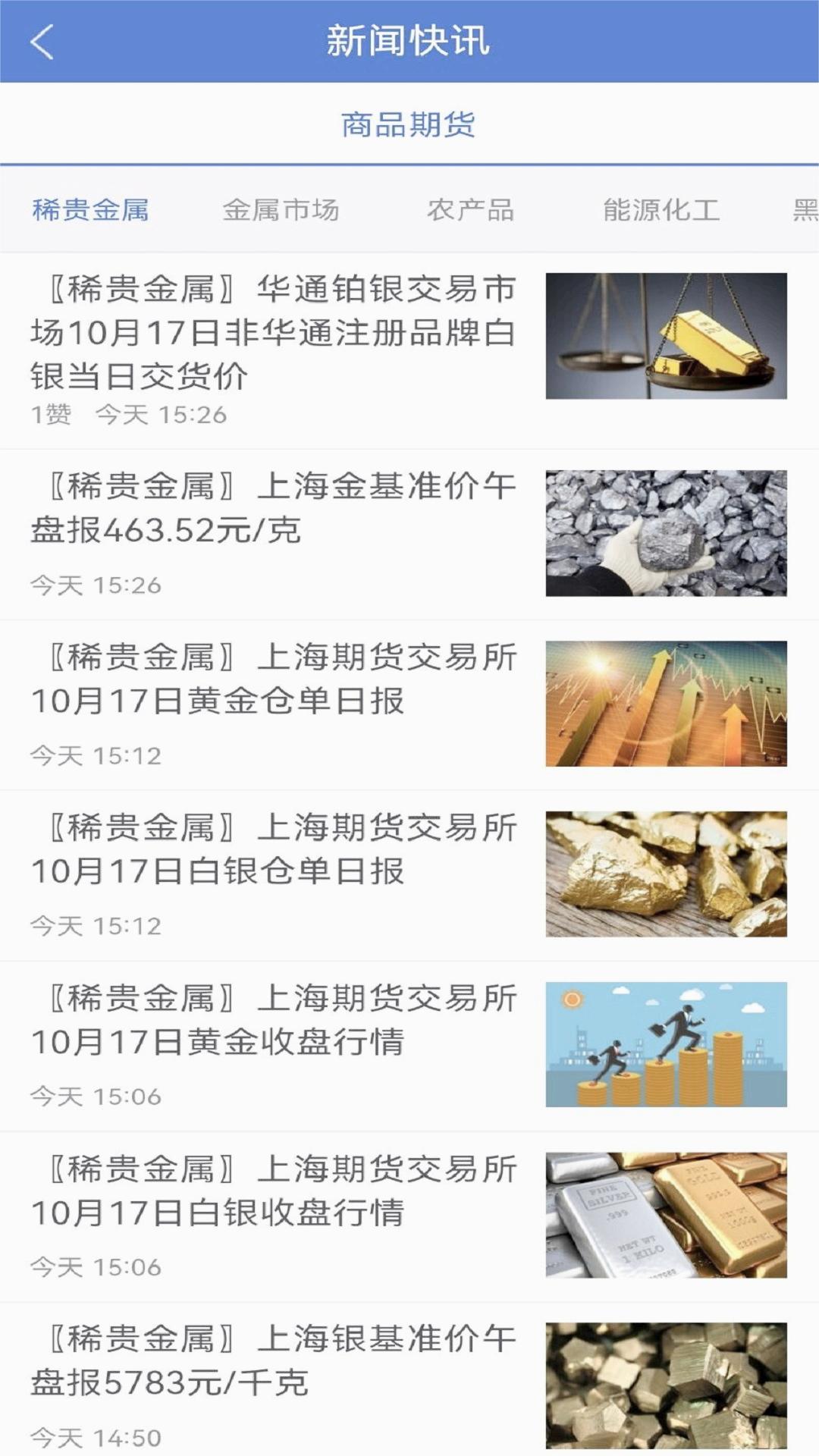This screenshot has width=819, height=1456.
Task: Open the 上海银基准价午盘报5783元/千克 article
Action: click(x=409, y=1380)
